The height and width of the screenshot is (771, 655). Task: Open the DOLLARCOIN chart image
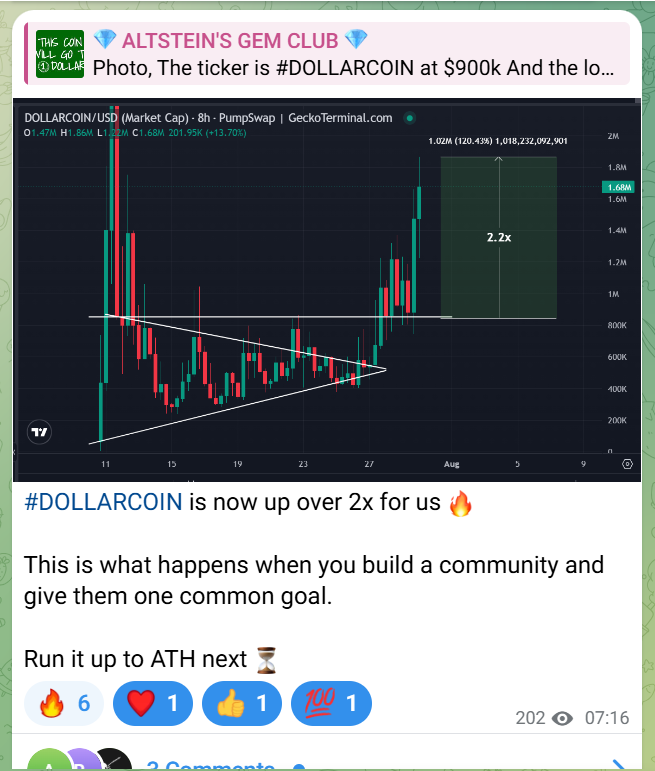tap(326, 290)
